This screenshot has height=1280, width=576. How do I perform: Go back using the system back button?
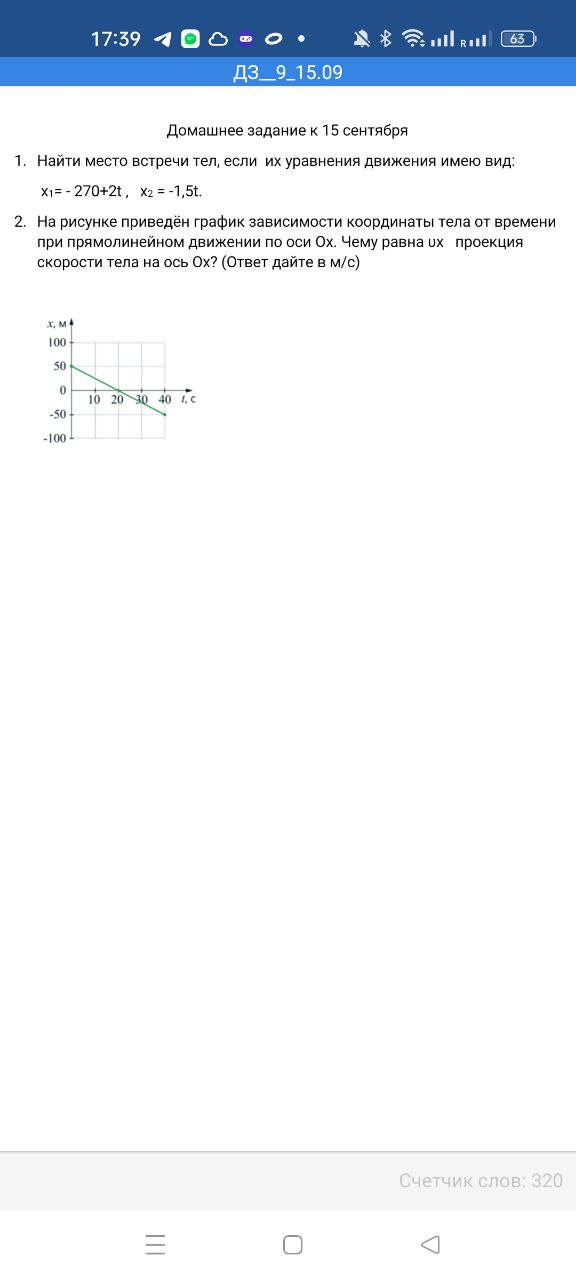[x=431, y=1244]
